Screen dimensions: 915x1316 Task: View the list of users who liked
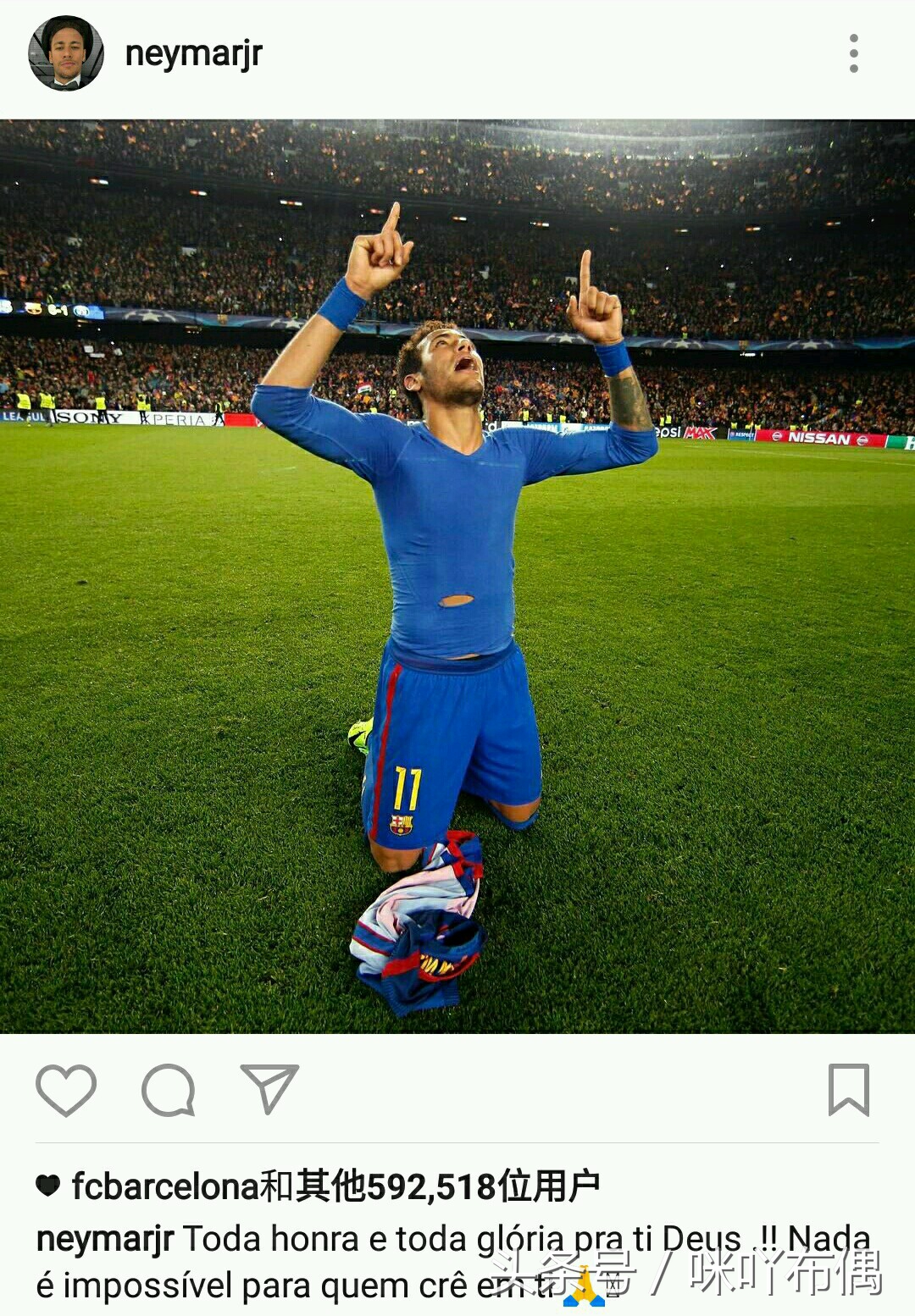coord(335,1186)
